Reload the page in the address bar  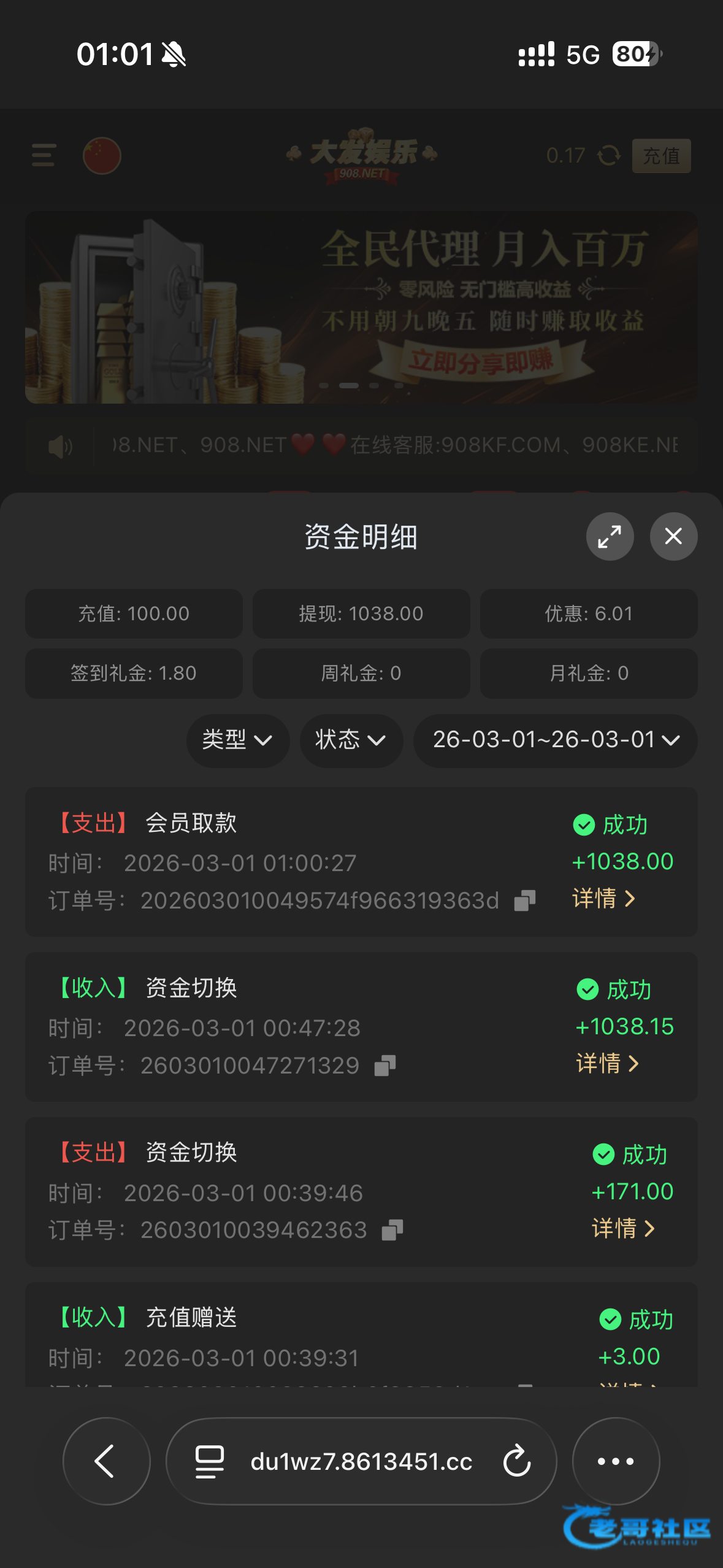click(516, 1461)
